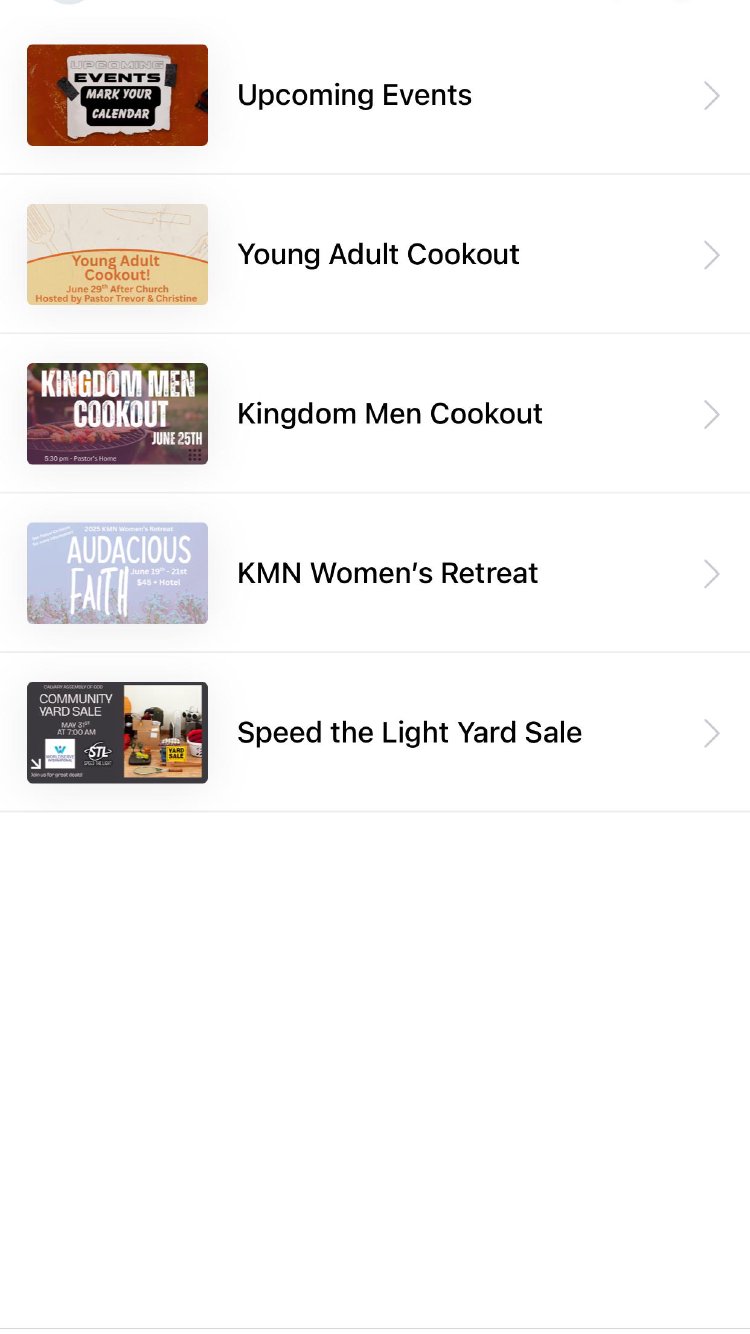Viewport: 750px width, 1334px height.
Task: Open the Young Adult Cookout event
Action: 378,255
